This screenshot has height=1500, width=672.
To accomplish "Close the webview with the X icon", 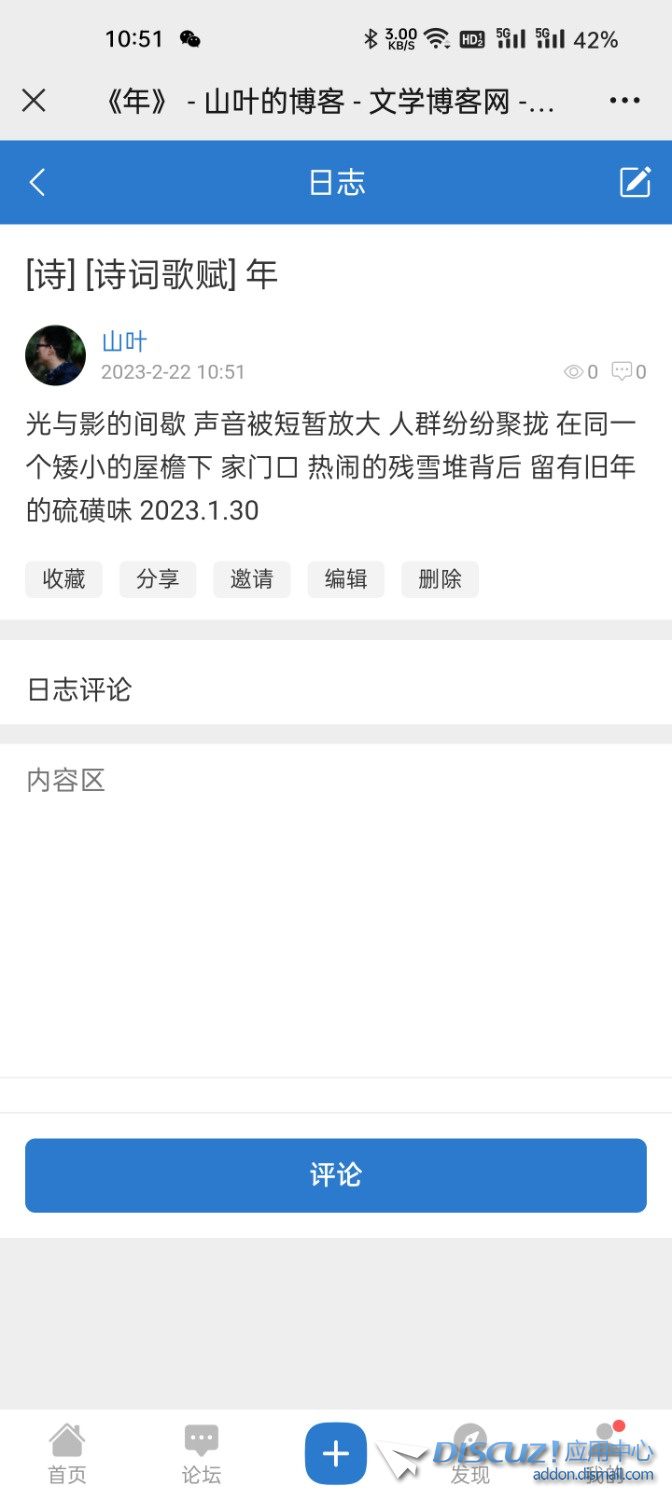I will click(x=34, y=100).
